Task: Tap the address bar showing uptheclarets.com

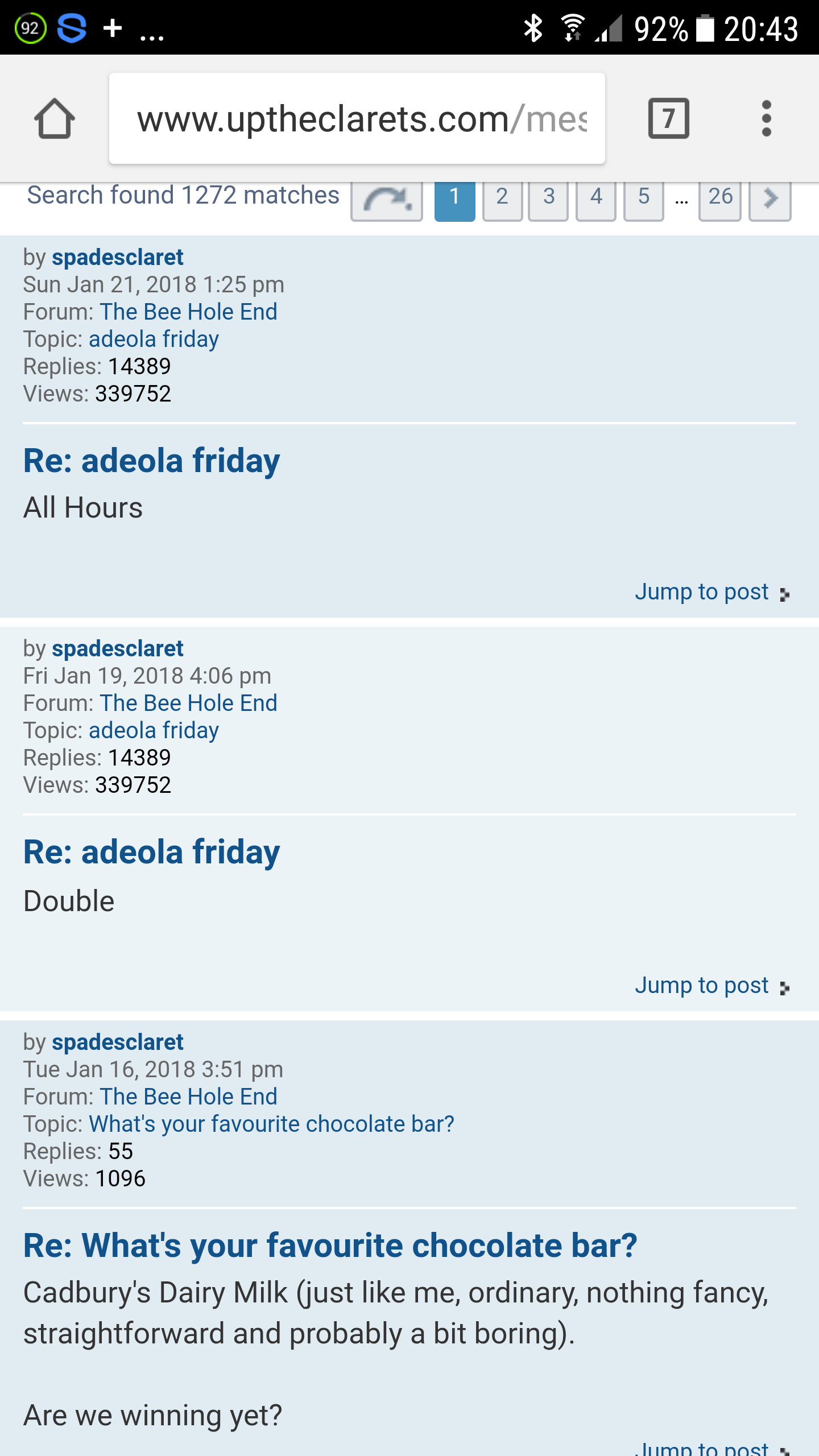Action: click(x=357, y=119)
